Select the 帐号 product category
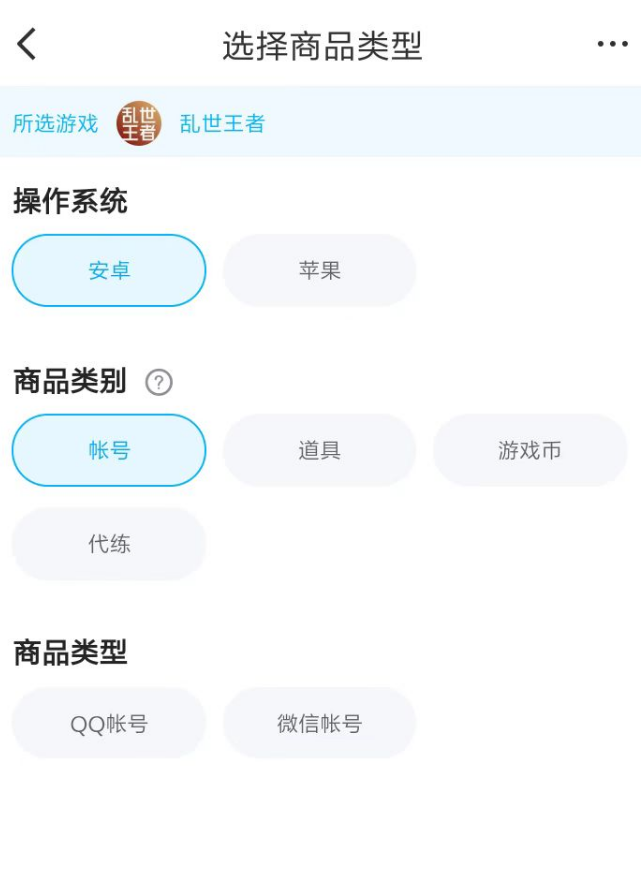The height and width of the screenshot is (870, 641). [x=109, y=450]
